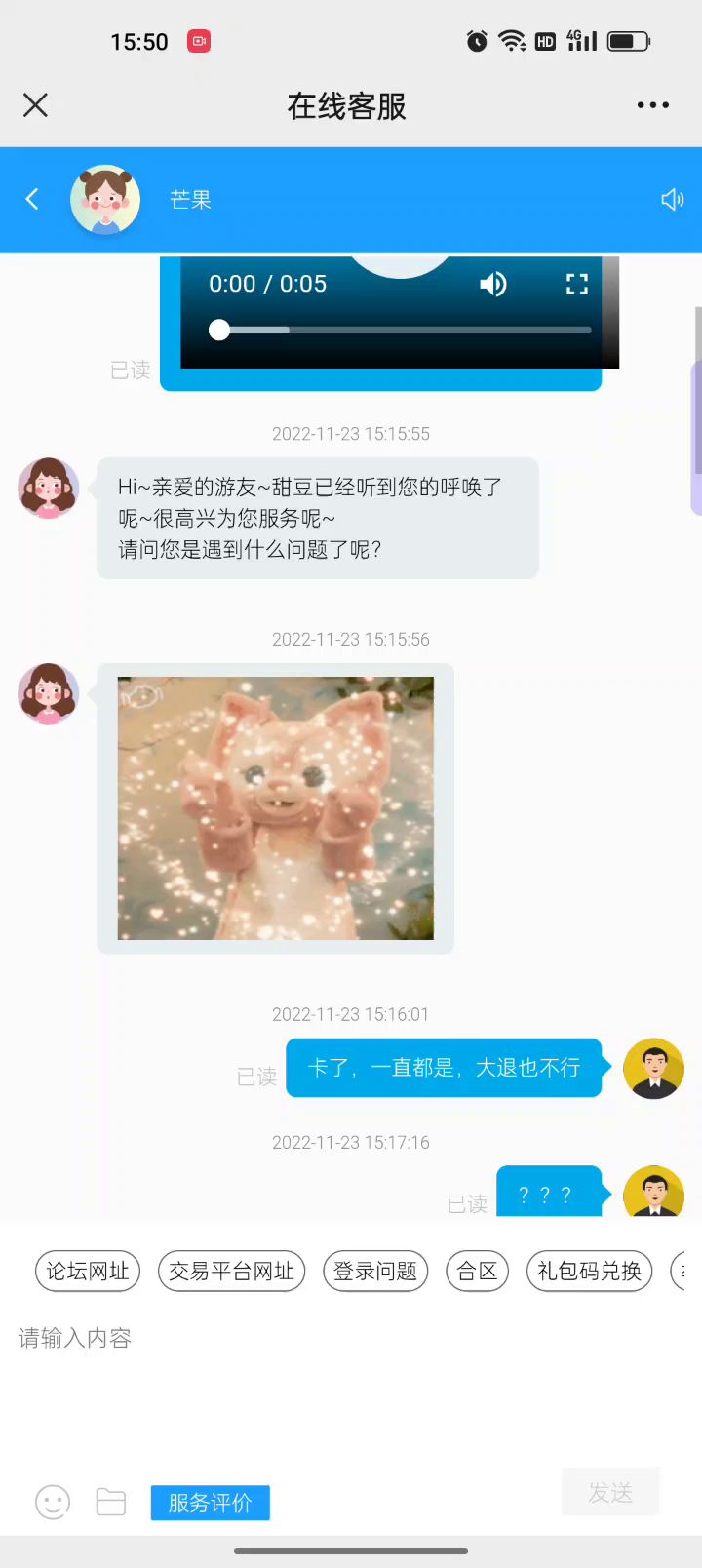
Task: Select the 论坛网址 quick reply chip
Action: (88, 1272)
